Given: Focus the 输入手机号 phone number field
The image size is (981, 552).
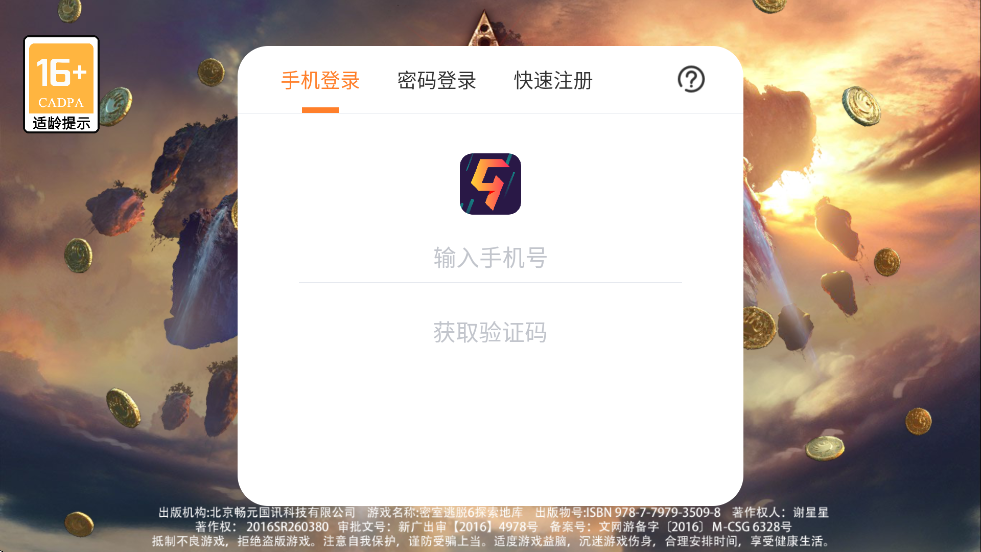Looking at the screenshot, I should pyautogui.click(x=490, y=259).
